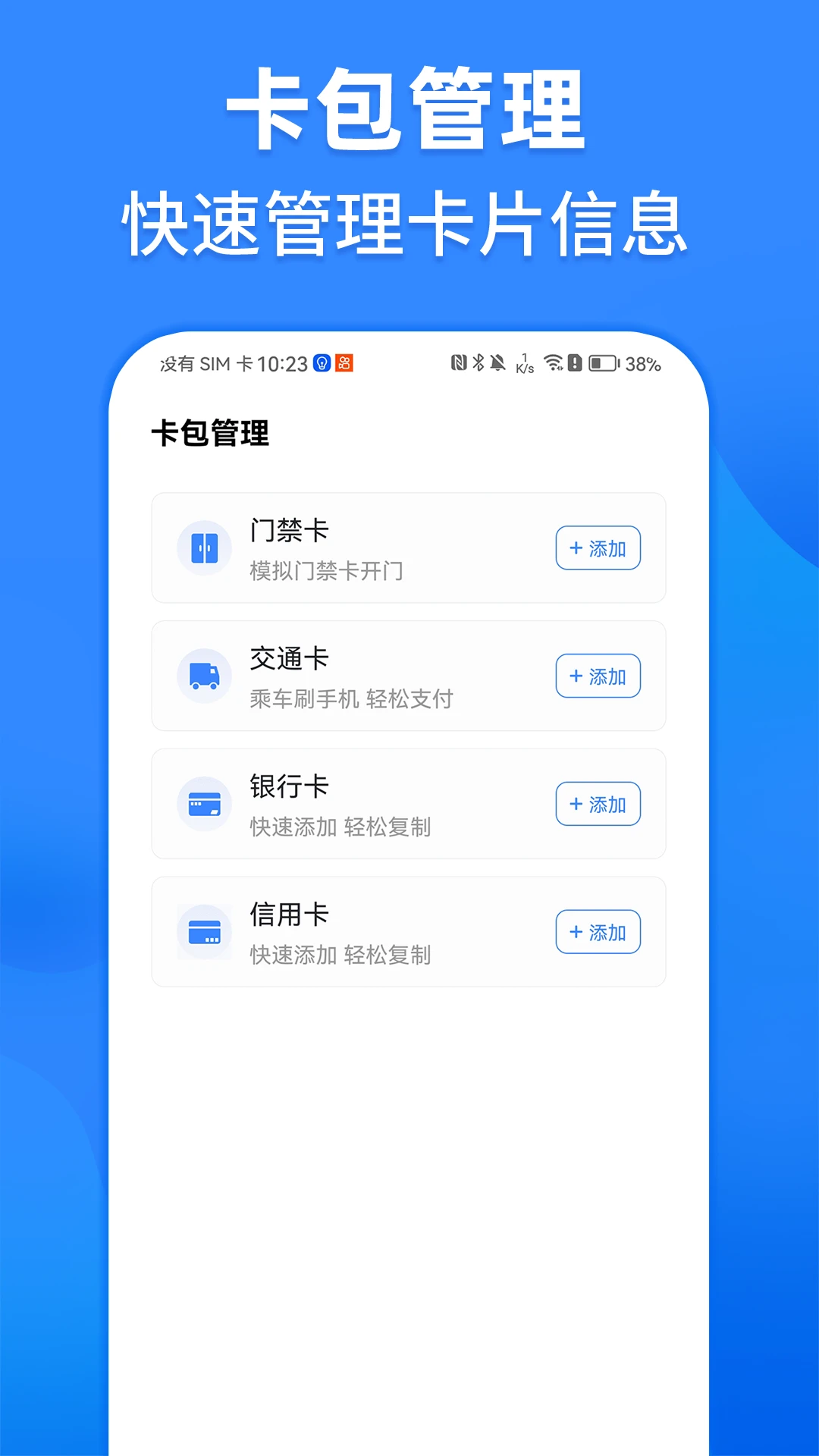Tap the network speed 1 K/s indicator
Screen dimensions: 819x1456
[523, 363]
